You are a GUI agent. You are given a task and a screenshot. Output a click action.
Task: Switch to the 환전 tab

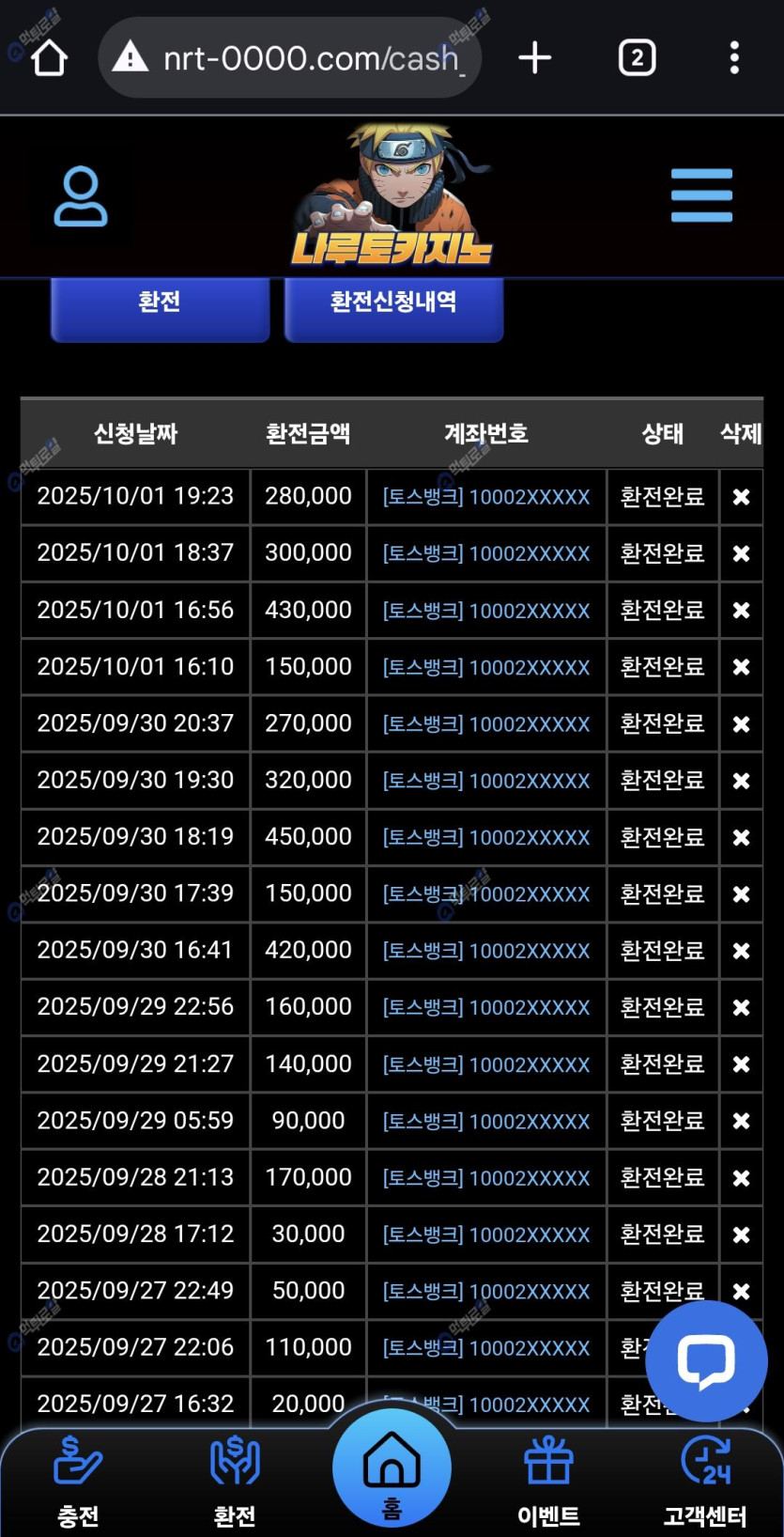click(160, 303)
